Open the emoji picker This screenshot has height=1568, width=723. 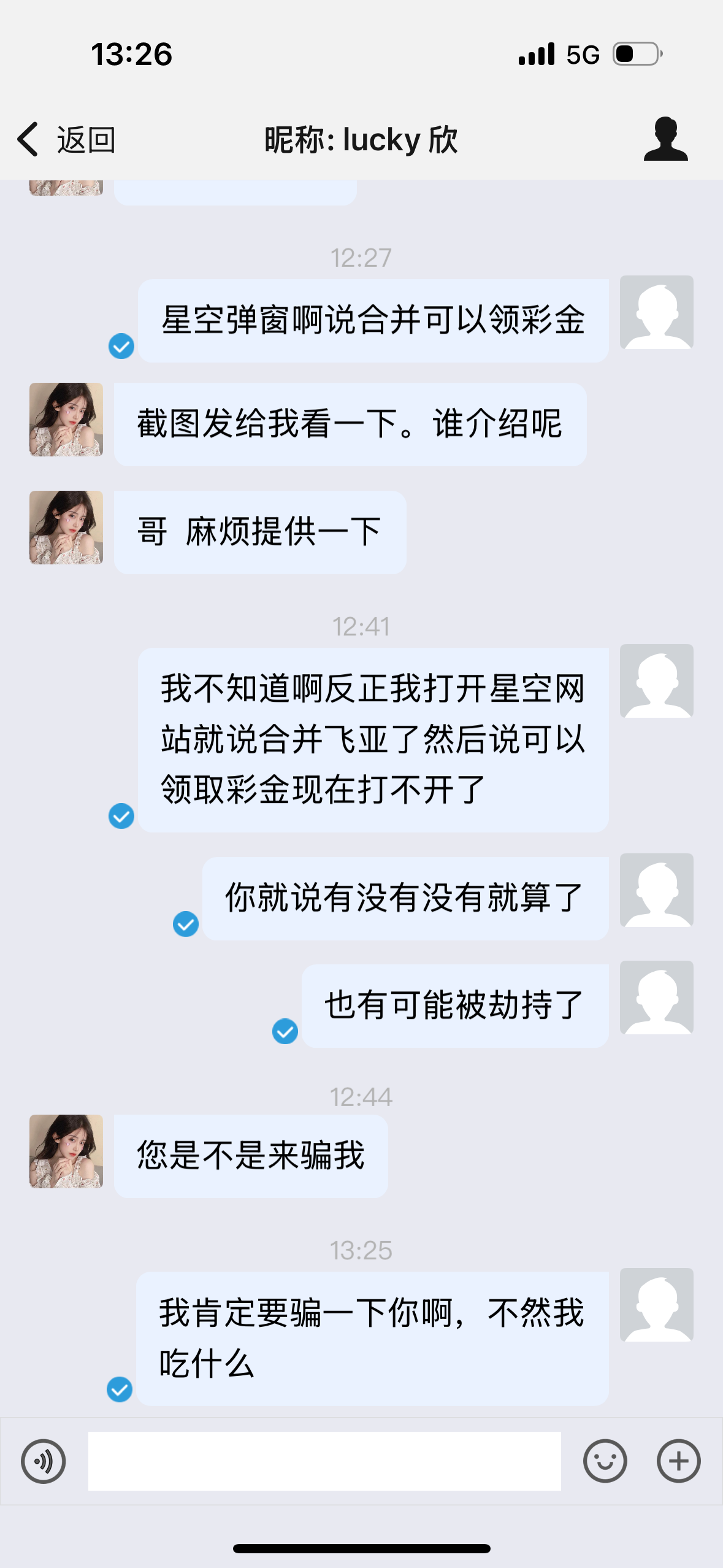click(x=605, y=1461)
